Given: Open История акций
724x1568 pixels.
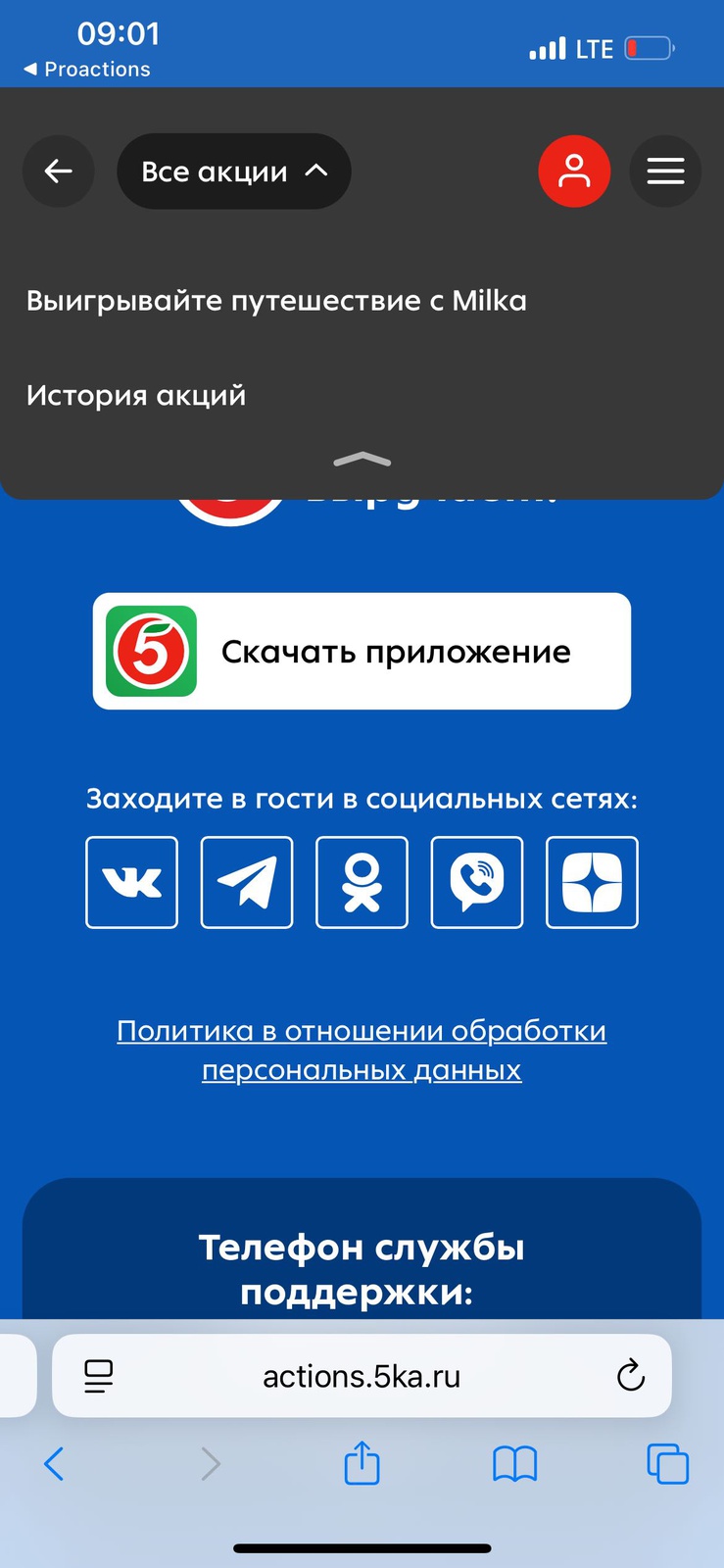Looking at the screenshot, I should click(136, 396).
